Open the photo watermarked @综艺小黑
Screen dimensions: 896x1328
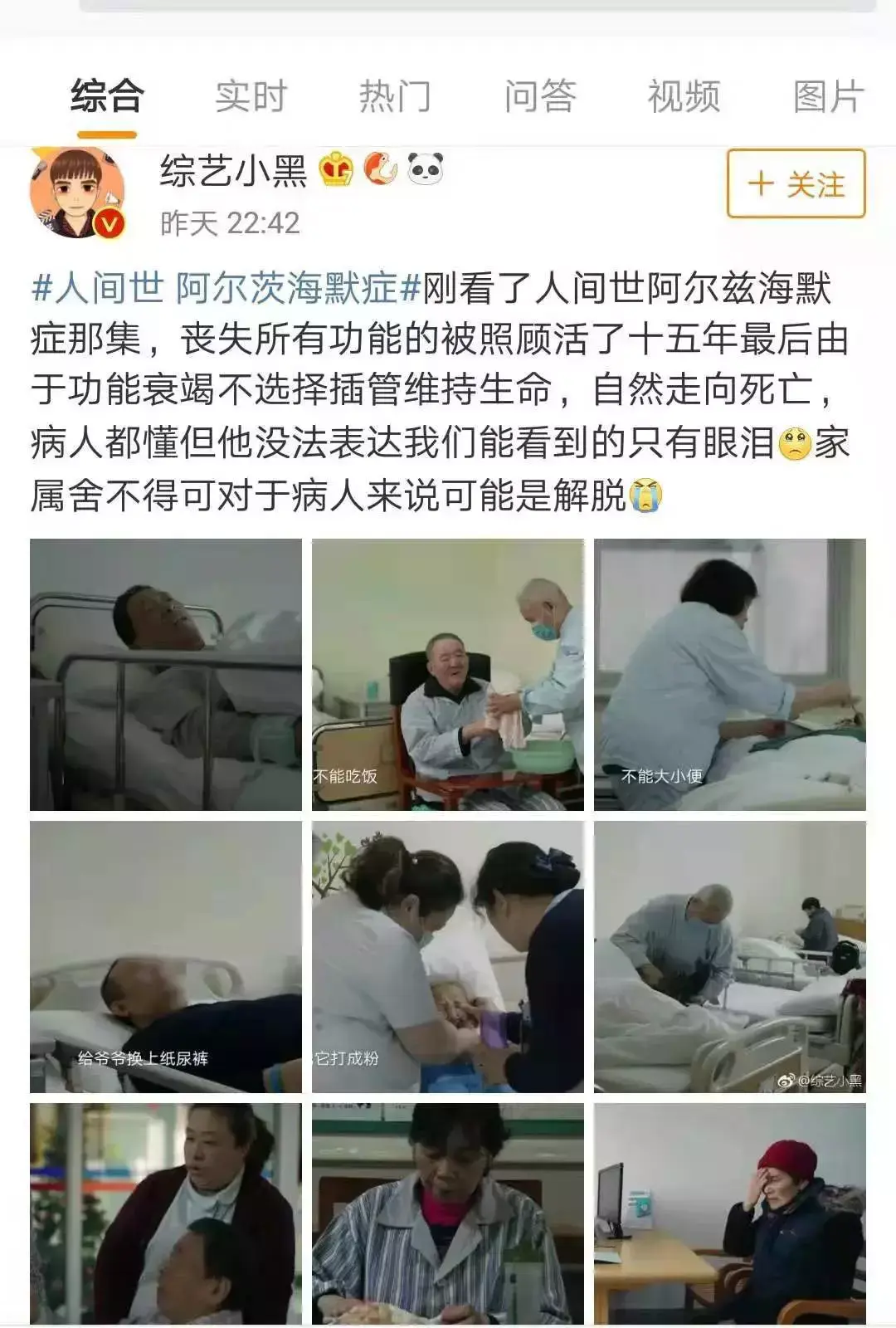tap(729, 956)
